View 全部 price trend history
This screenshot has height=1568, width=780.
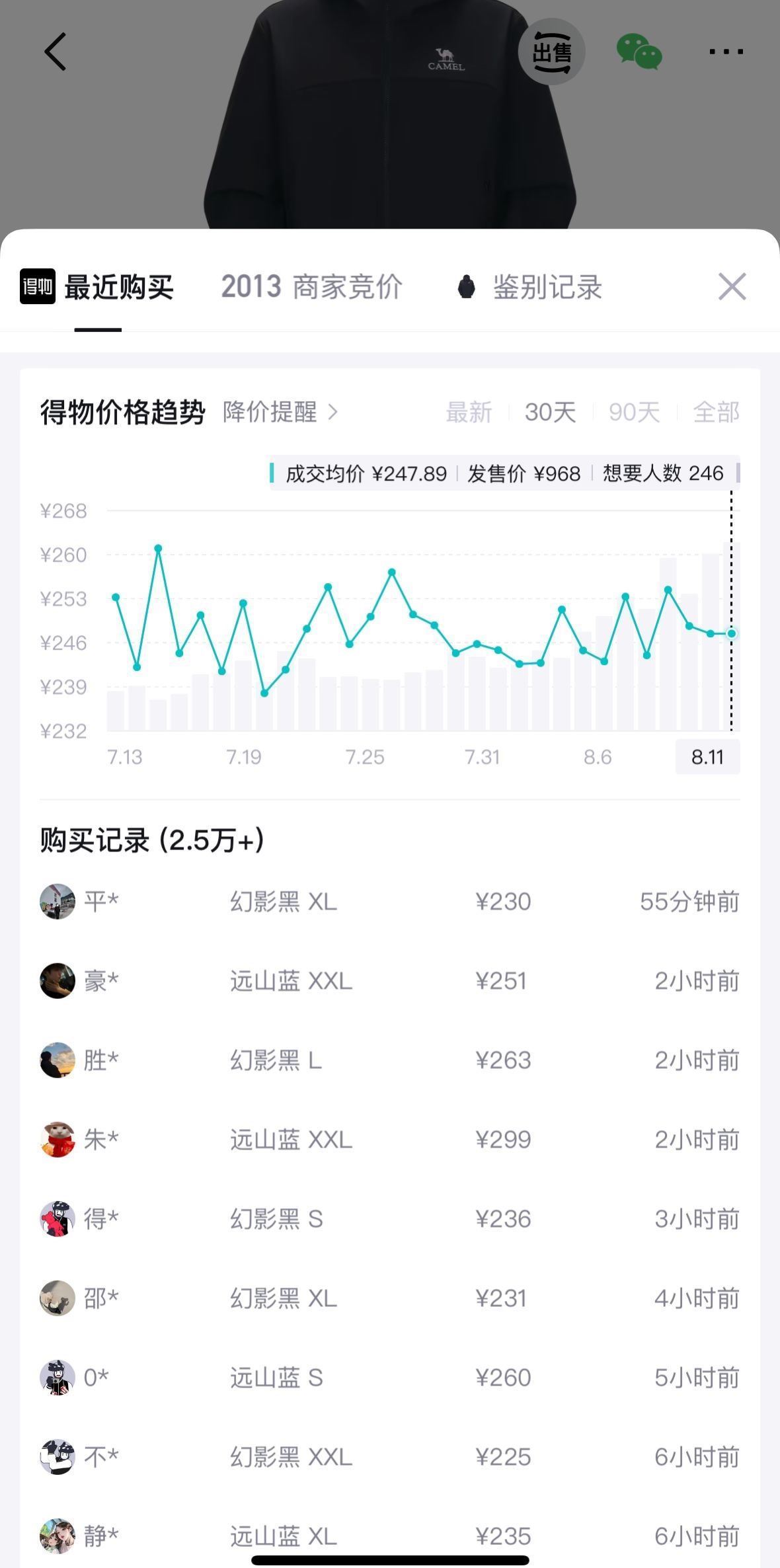point(716,412)
